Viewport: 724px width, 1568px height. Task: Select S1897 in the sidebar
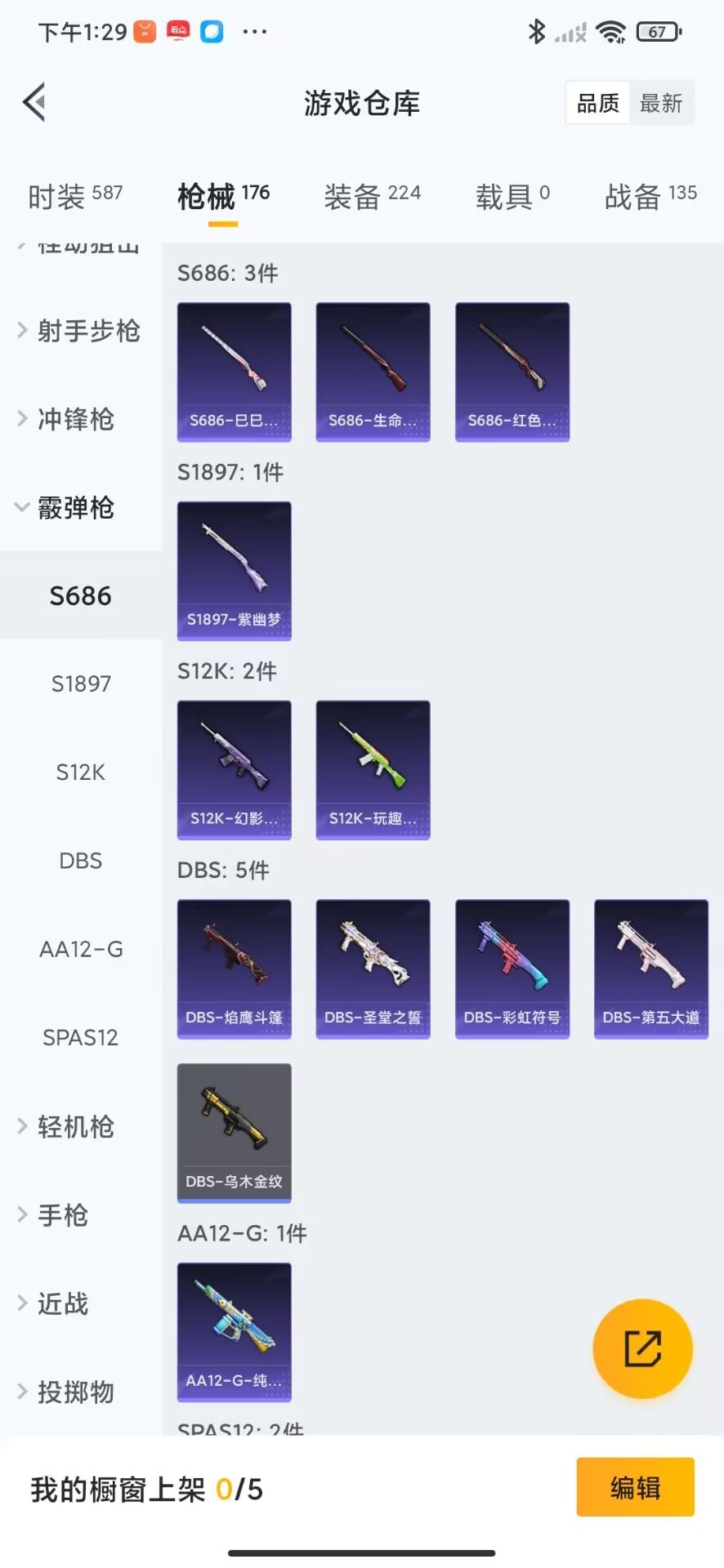pyautogui.click(x=81, y=684)
